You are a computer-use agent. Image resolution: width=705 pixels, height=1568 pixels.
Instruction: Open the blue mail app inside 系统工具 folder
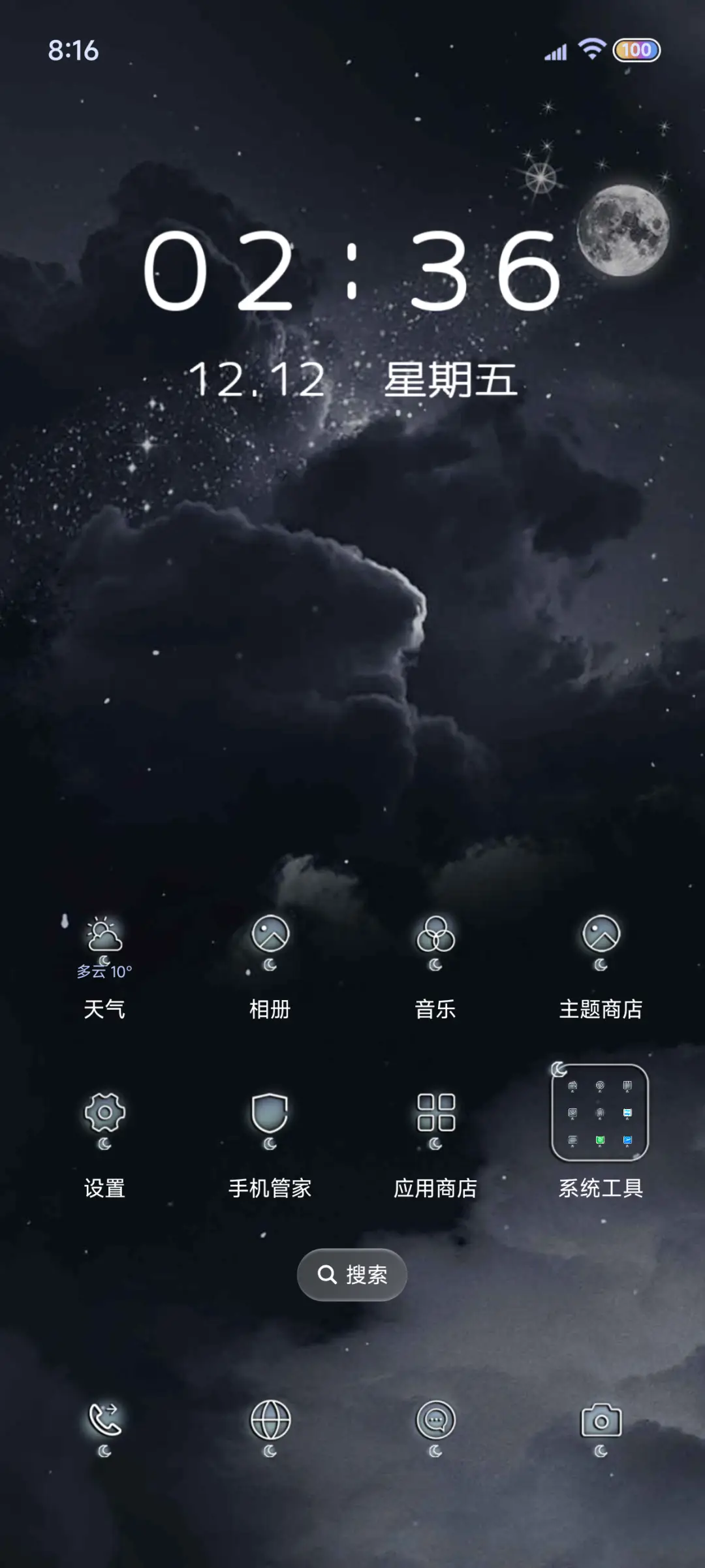click(627, 1140)
